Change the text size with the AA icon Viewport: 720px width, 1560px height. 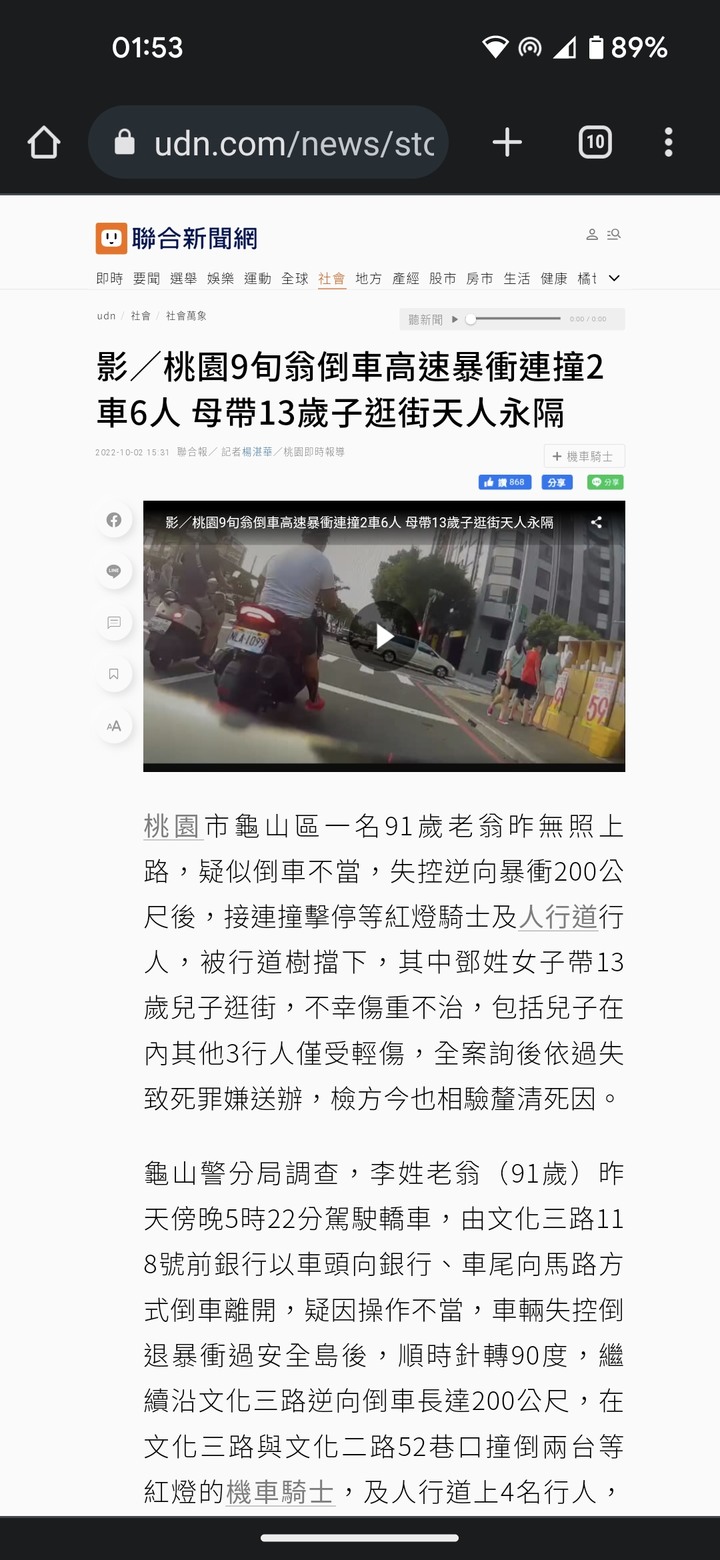point(114,726)
